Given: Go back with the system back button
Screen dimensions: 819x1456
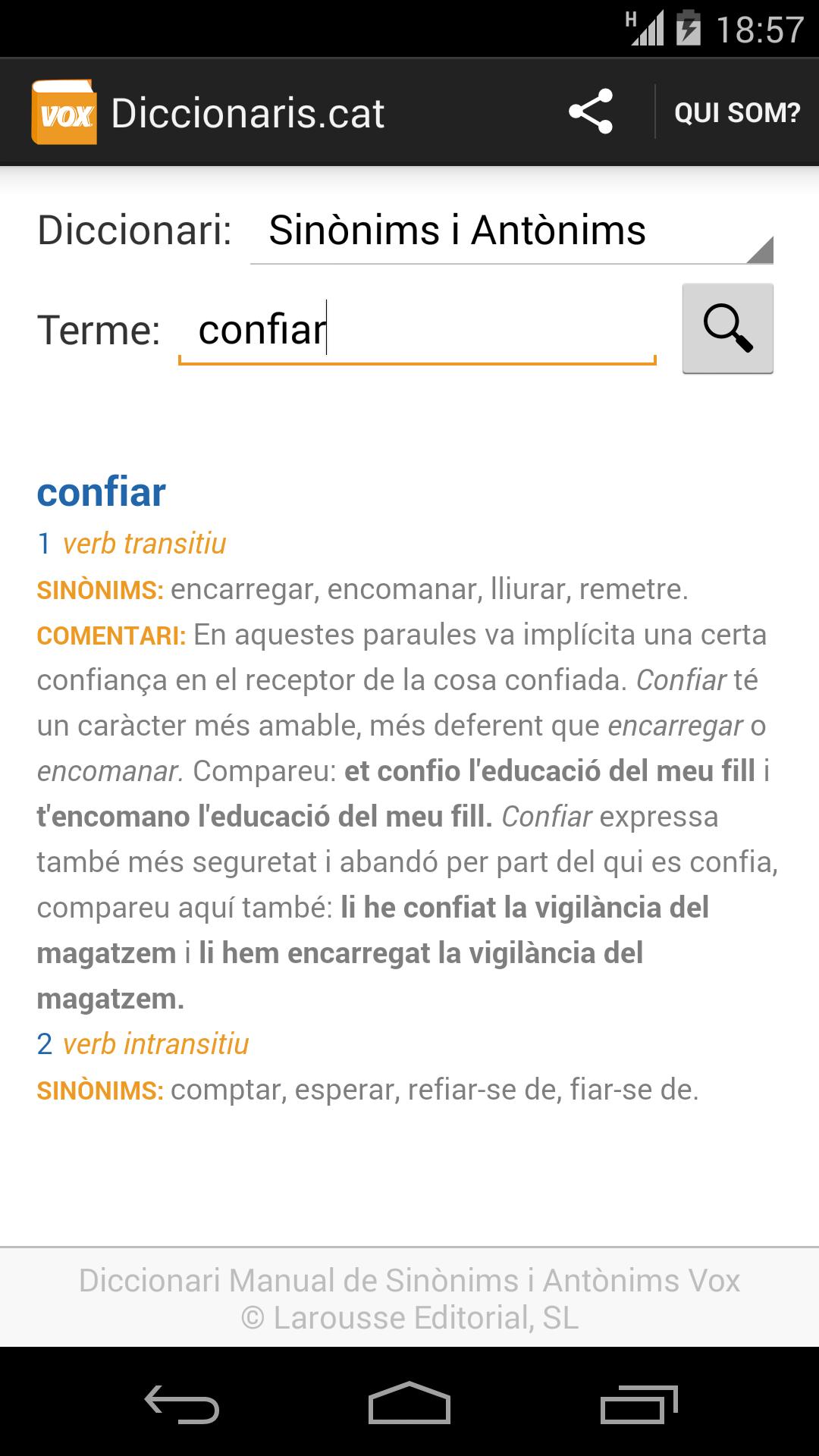Looking at the screenshot, I should click(182, 1403).
